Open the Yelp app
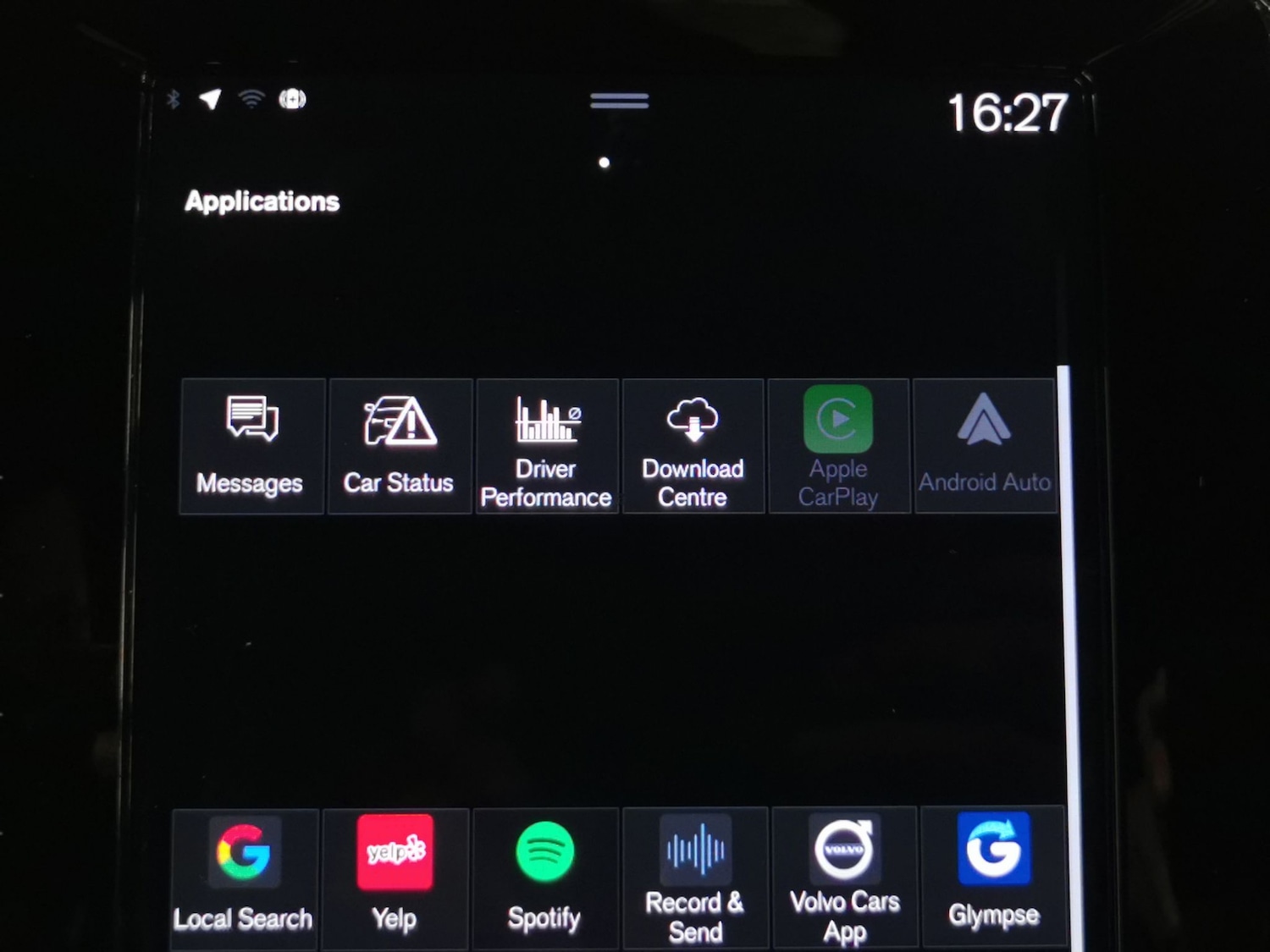Image resolution: width=1270 pixels, height=952 pixels. (395, 876)
